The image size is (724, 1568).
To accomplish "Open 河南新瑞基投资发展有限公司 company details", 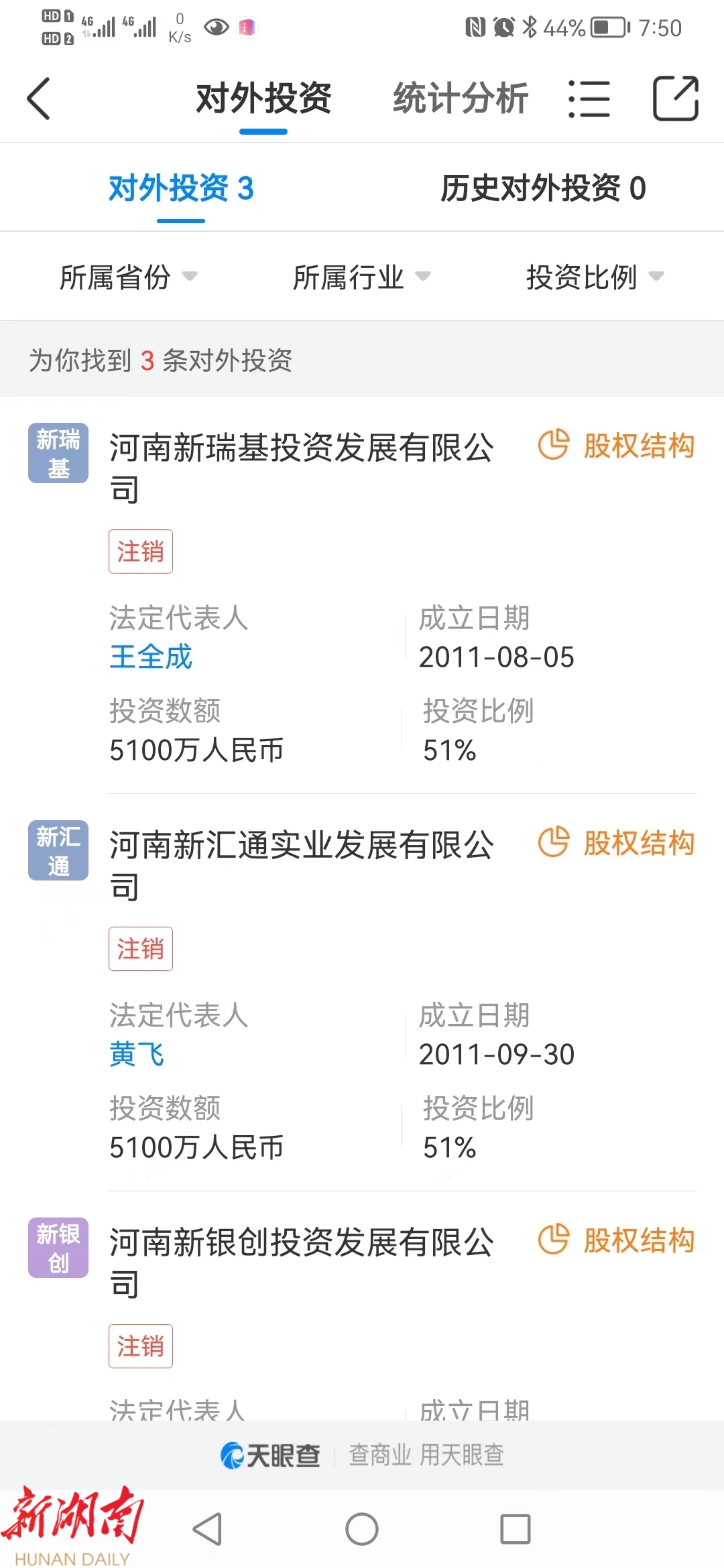I will tap(302, 466).
